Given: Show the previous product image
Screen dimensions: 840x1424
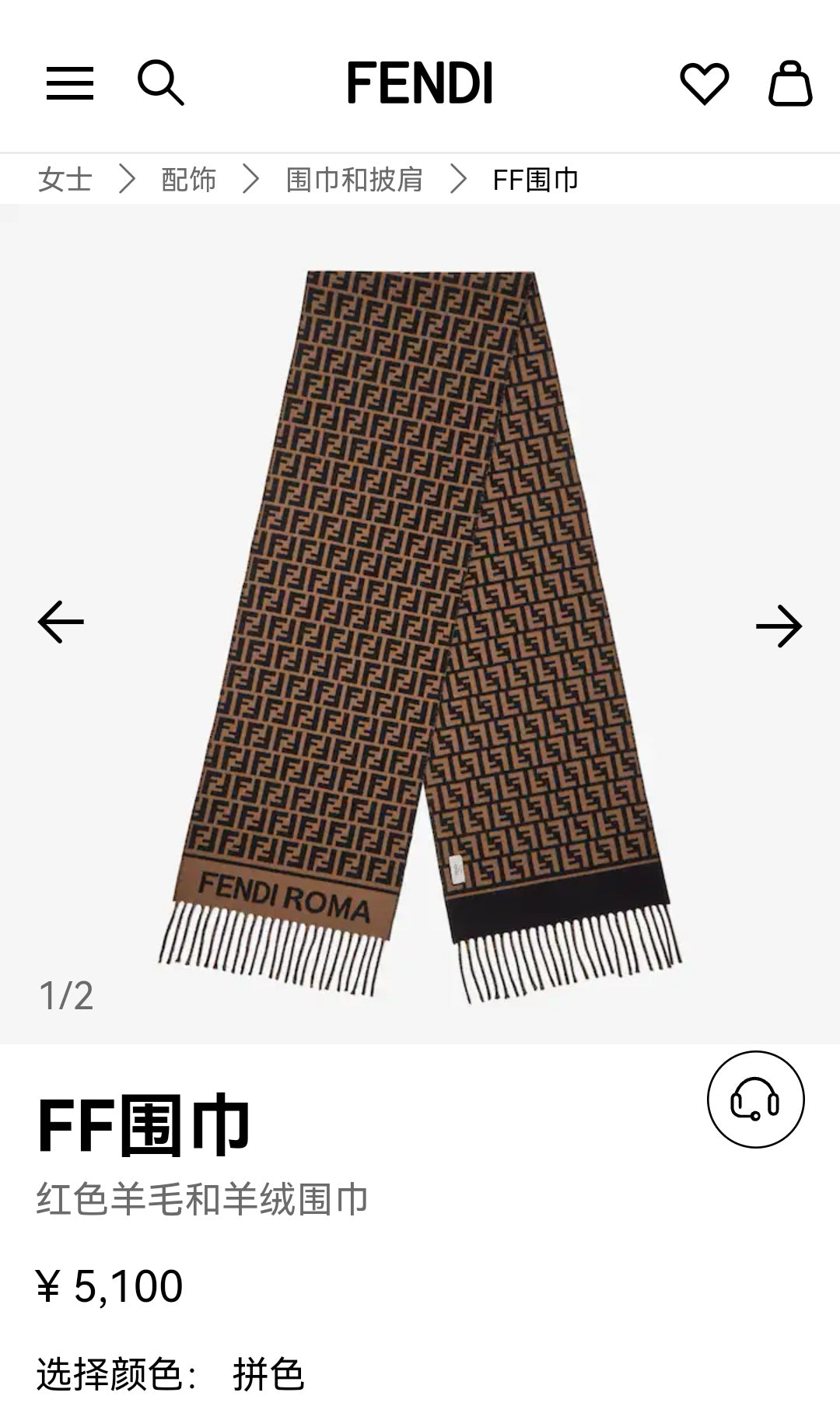Looking at the screenshot, I should pyautogui.click(x=61, y=622).
